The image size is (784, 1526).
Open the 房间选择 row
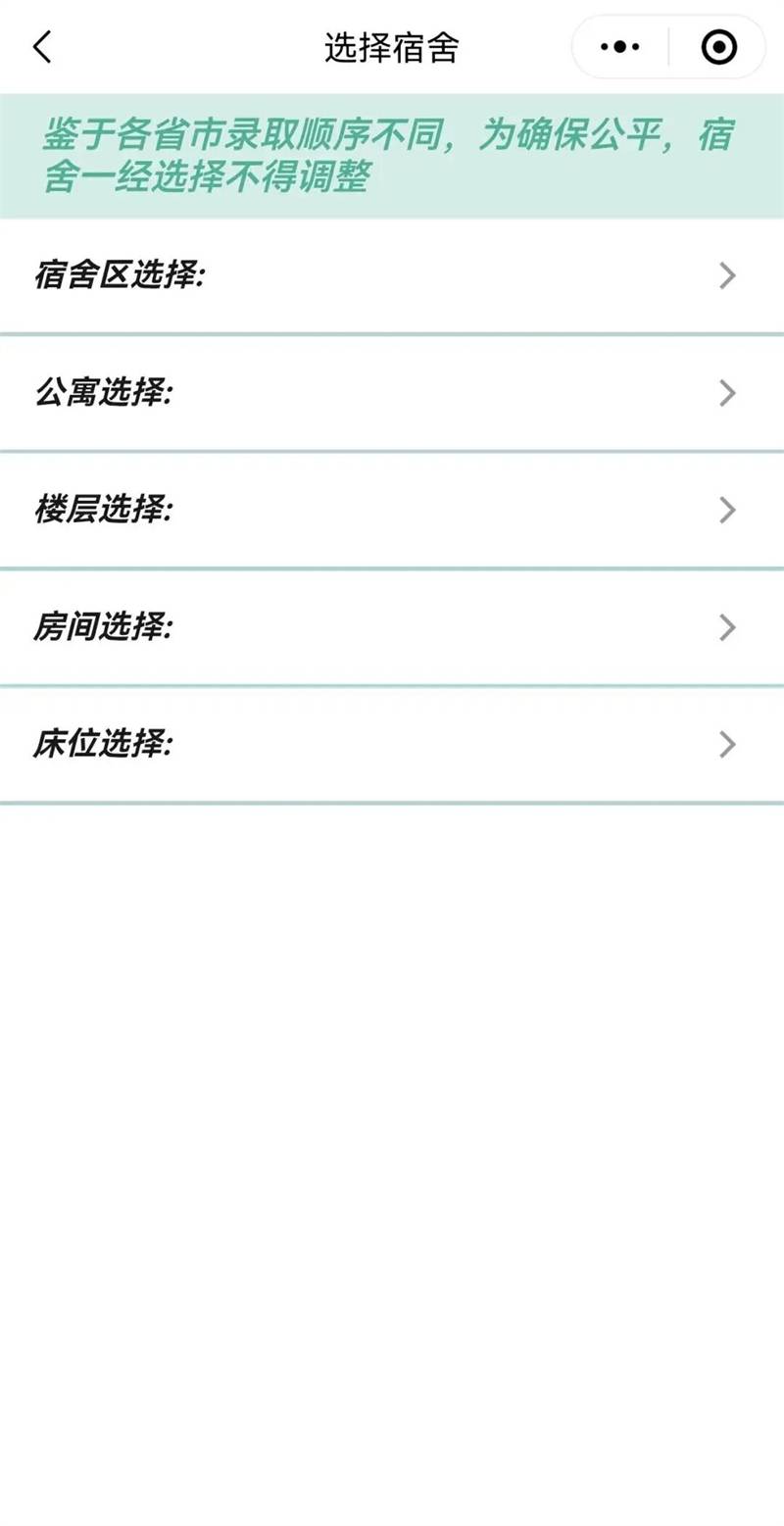click(x=392, y=627)
